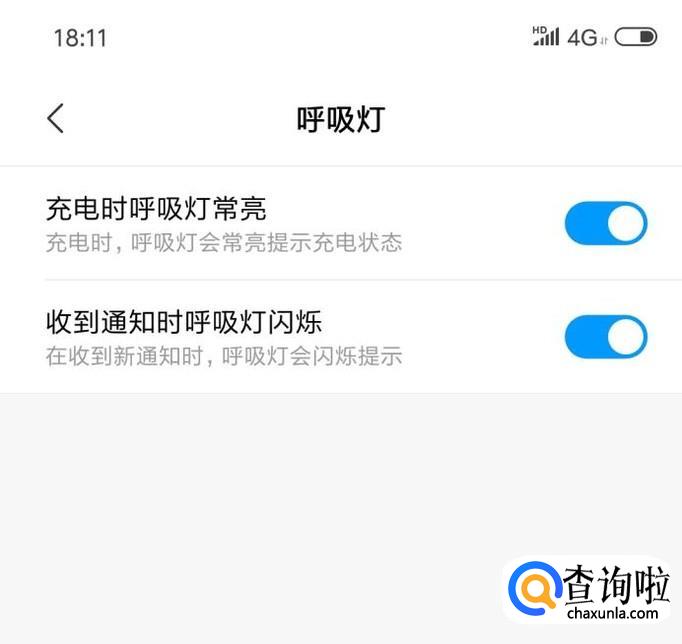This screenshot has width=682, height=644.
Task: Turn off 充电时呼吸灯常亮 switch
Action: (x=605, y=224)
